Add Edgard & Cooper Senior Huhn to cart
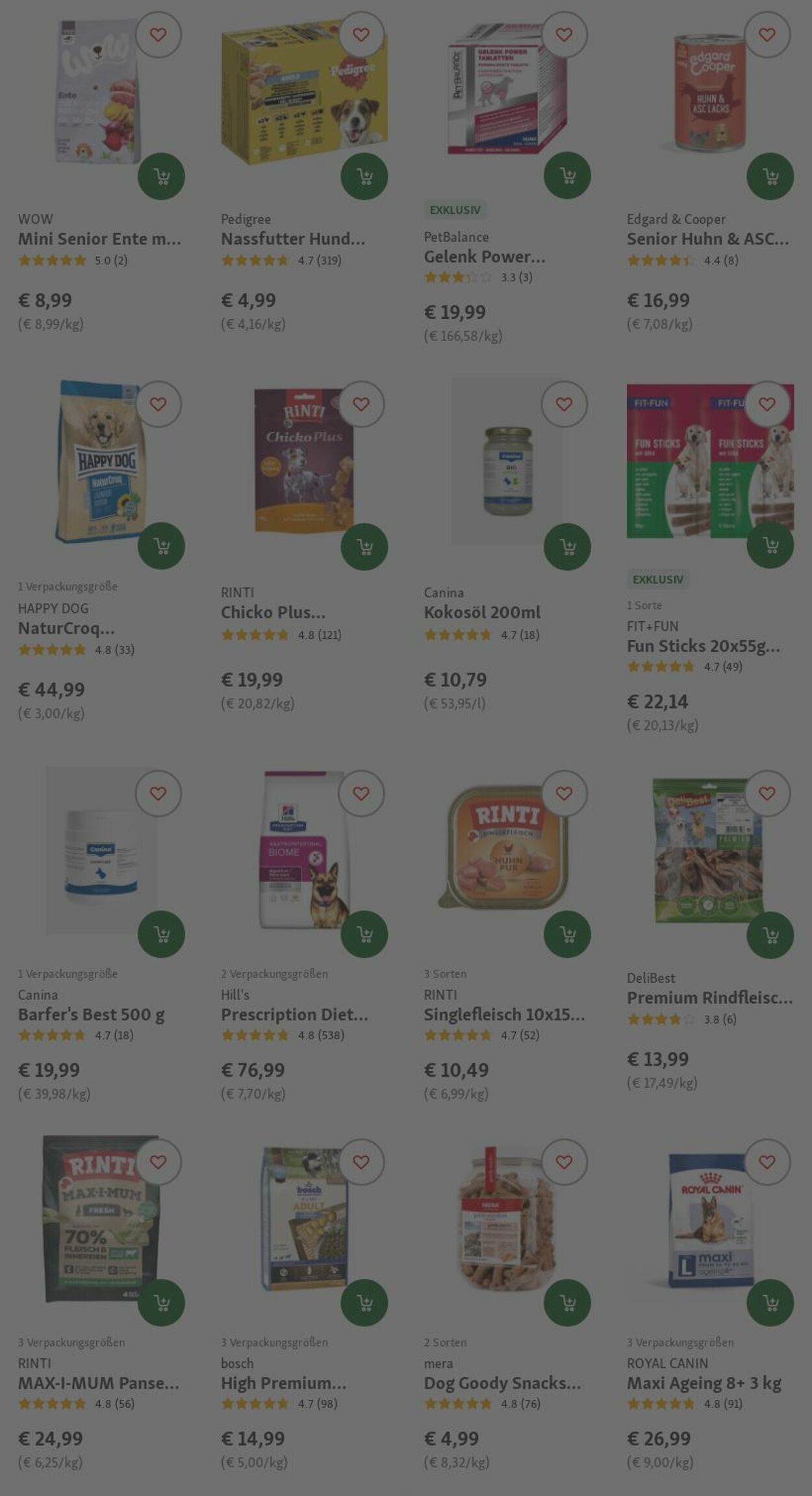The width and height of the screenshot is (812, 1496). point(770,176)
